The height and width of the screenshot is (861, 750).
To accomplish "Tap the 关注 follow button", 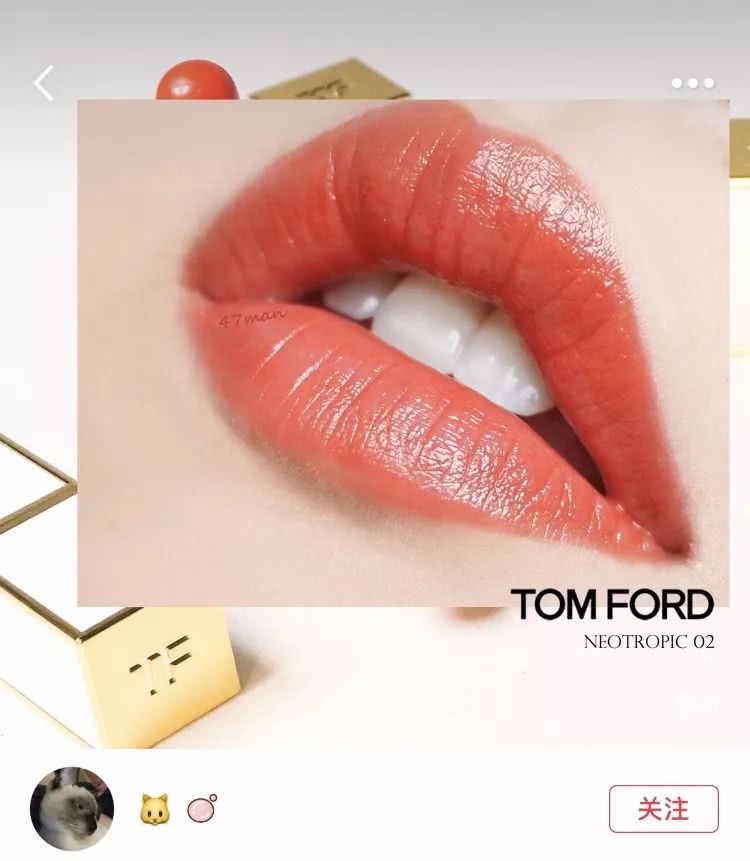I will [x=663, y=808].
